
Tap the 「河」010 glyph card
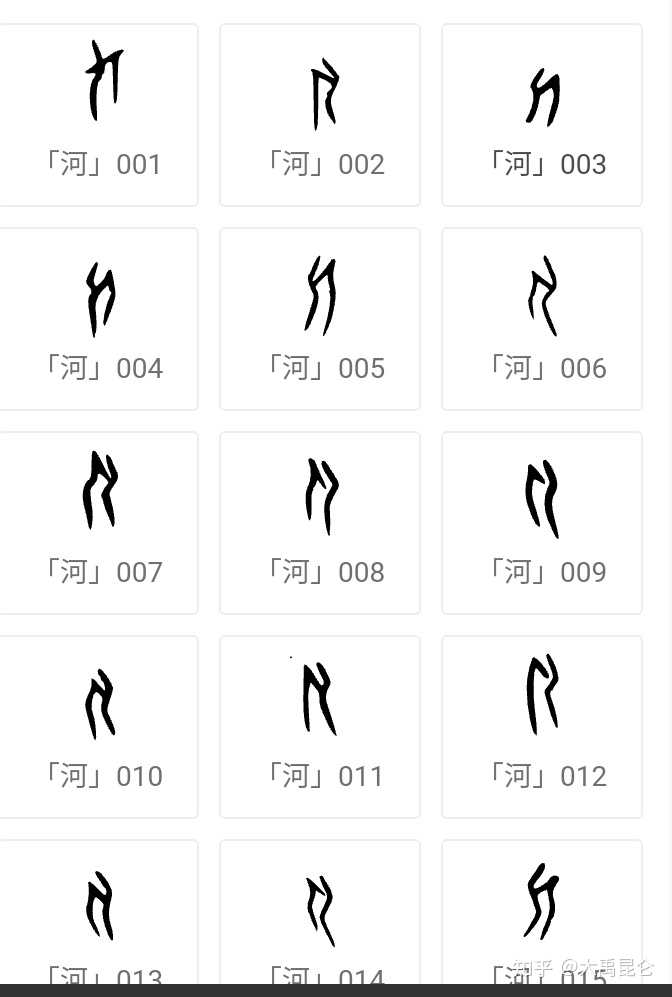click(x=98, y=727)
